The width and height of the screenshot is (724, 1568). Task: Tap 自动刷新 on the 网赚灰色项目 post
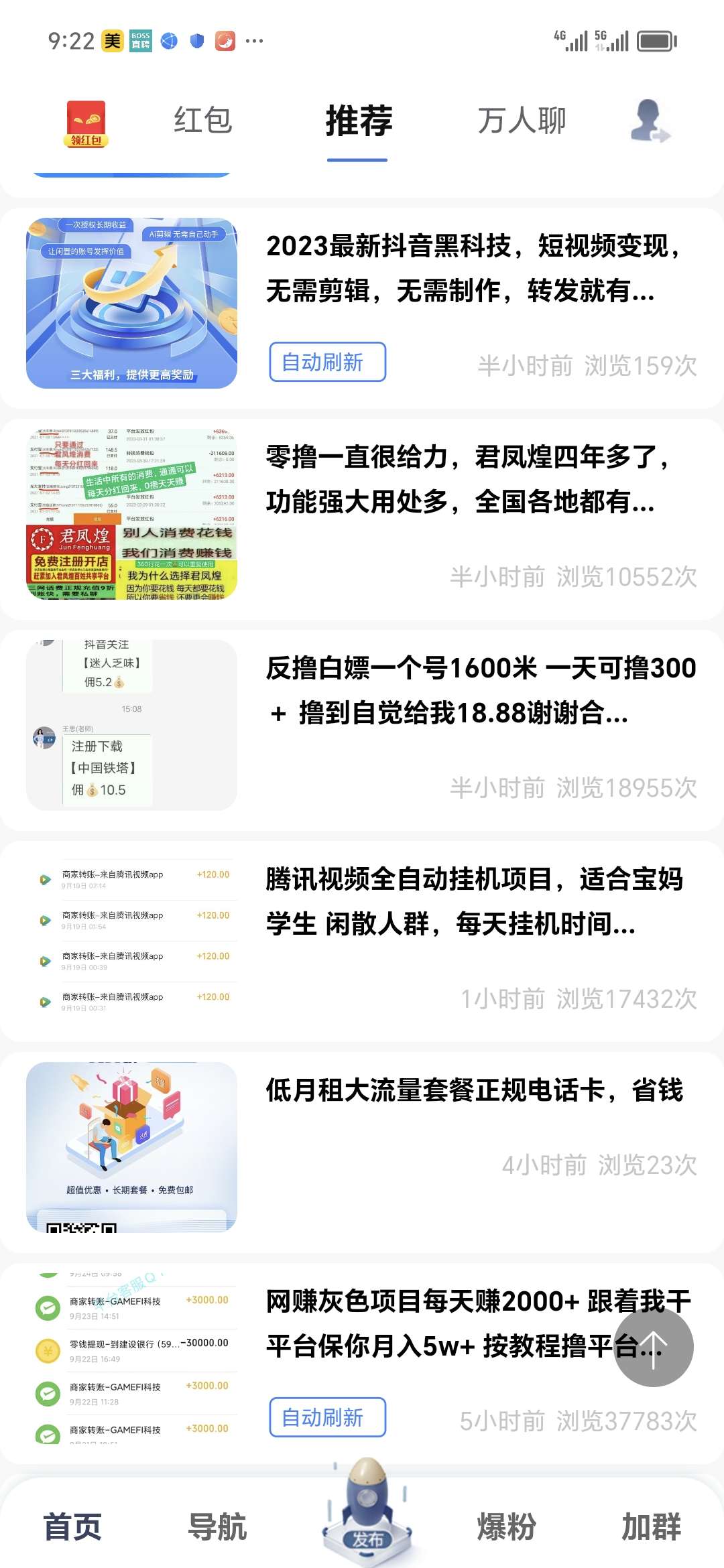(327, 1417)
